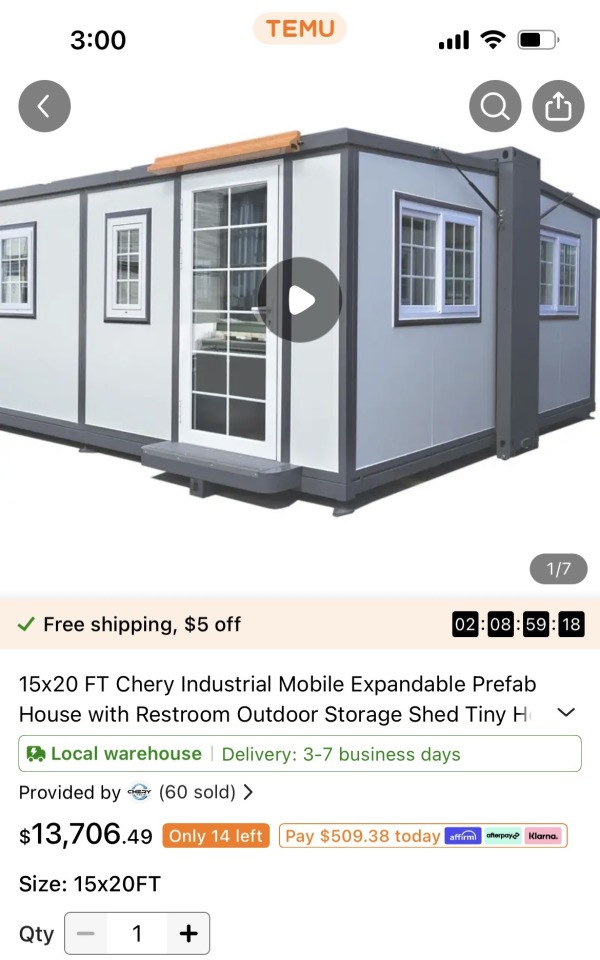Expand the full product title
The width and height of the screenshot is (600, 960).
pos(566,713)
